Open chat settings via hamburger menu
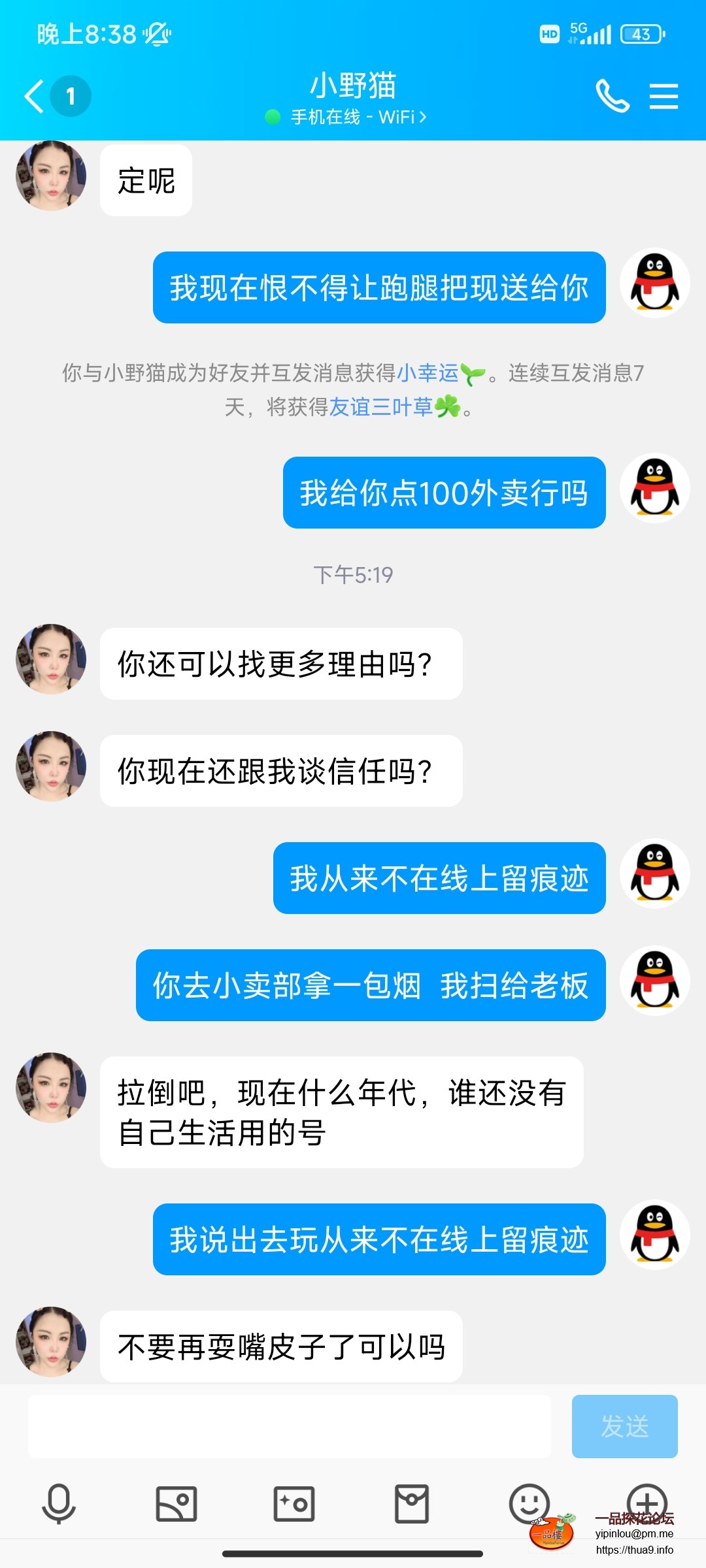Image resolution: width=706 pixels, height=1568 pixels. pyautogui.click(x=663, y=97)
